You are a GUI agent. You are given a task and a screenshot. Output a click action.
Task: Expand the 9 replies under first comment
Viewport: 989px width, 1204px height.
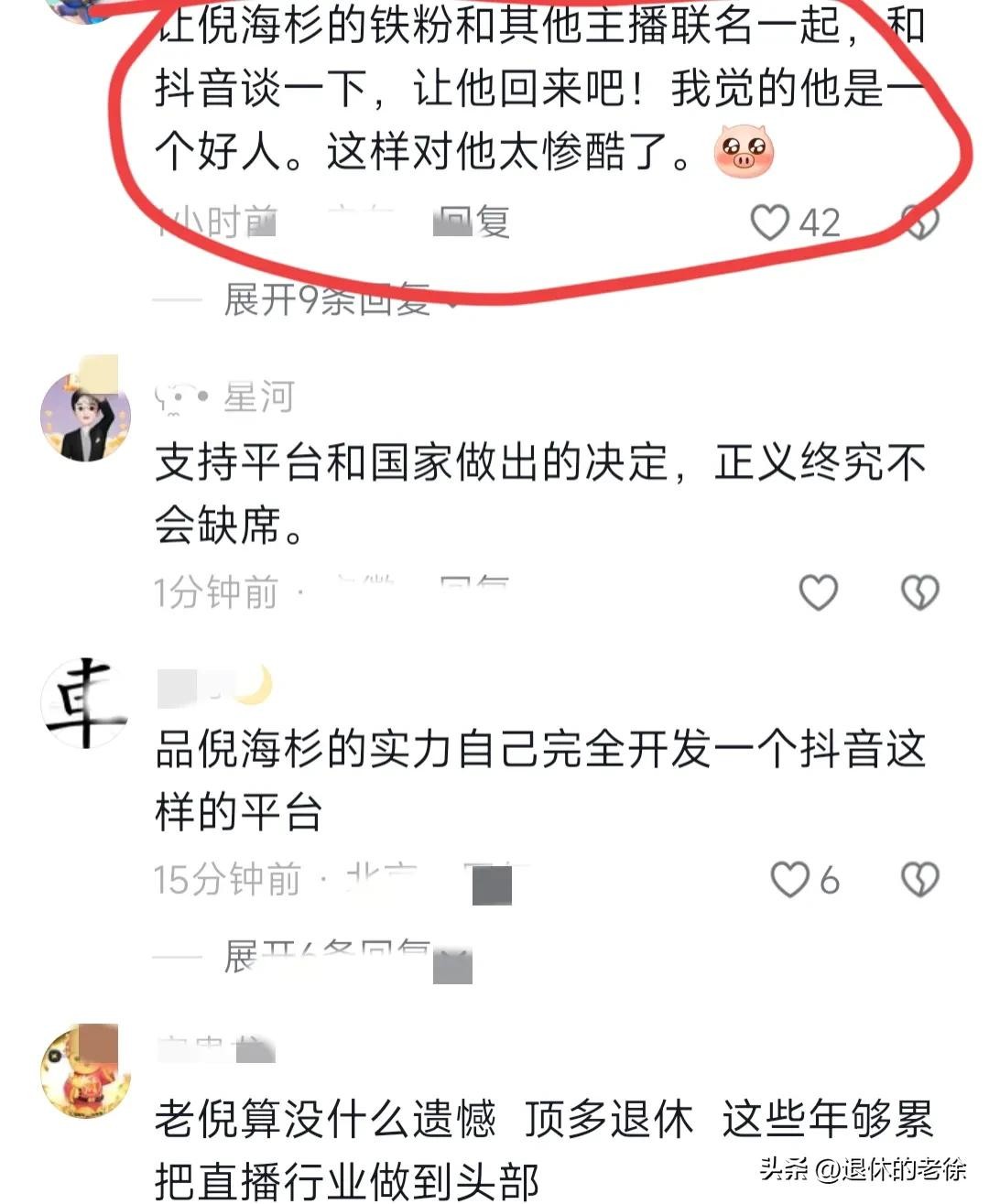coord(328,299)
